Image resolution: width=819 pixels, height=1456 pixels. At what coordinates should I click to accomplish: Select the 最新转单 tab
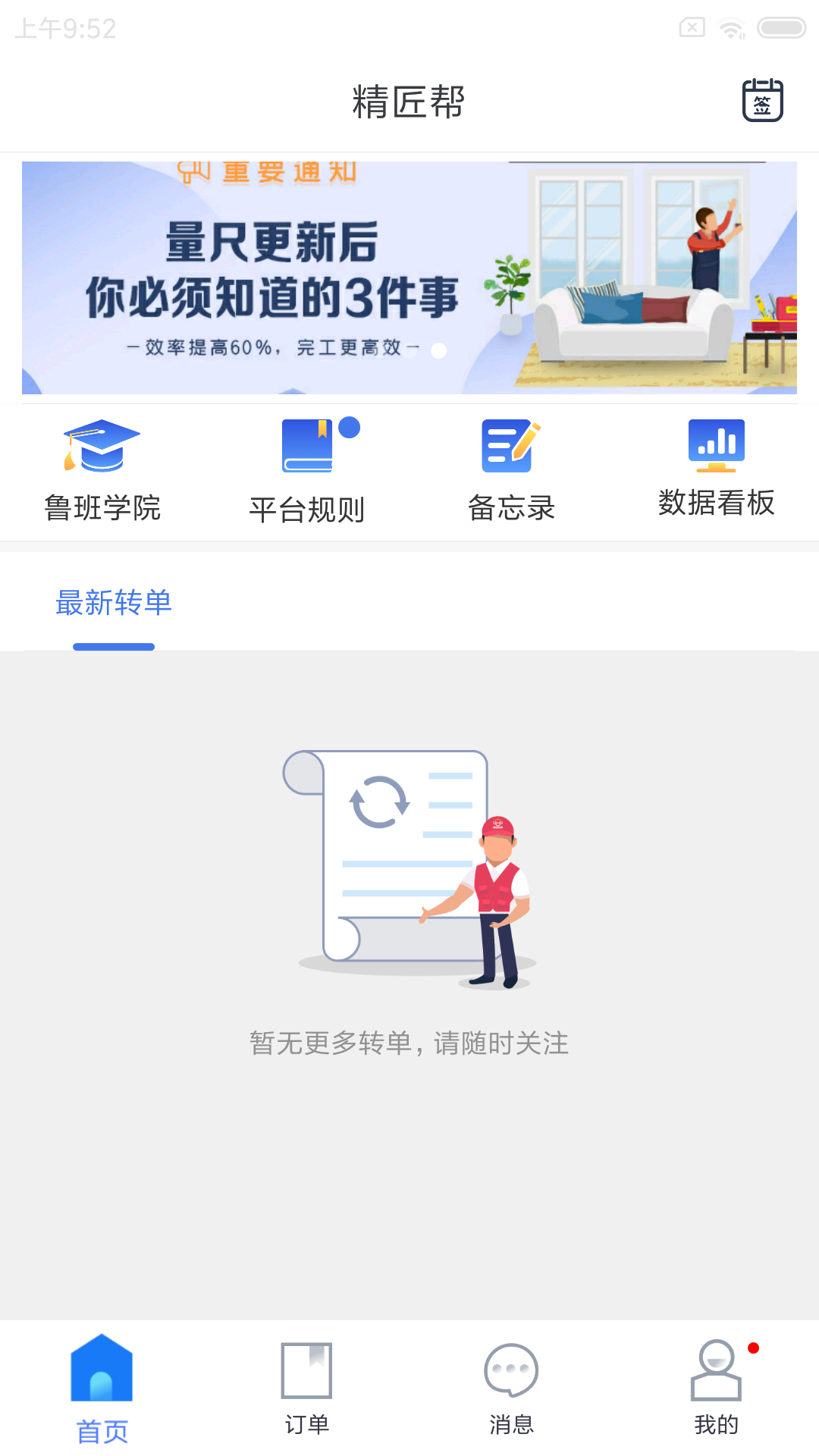[114, 604]
